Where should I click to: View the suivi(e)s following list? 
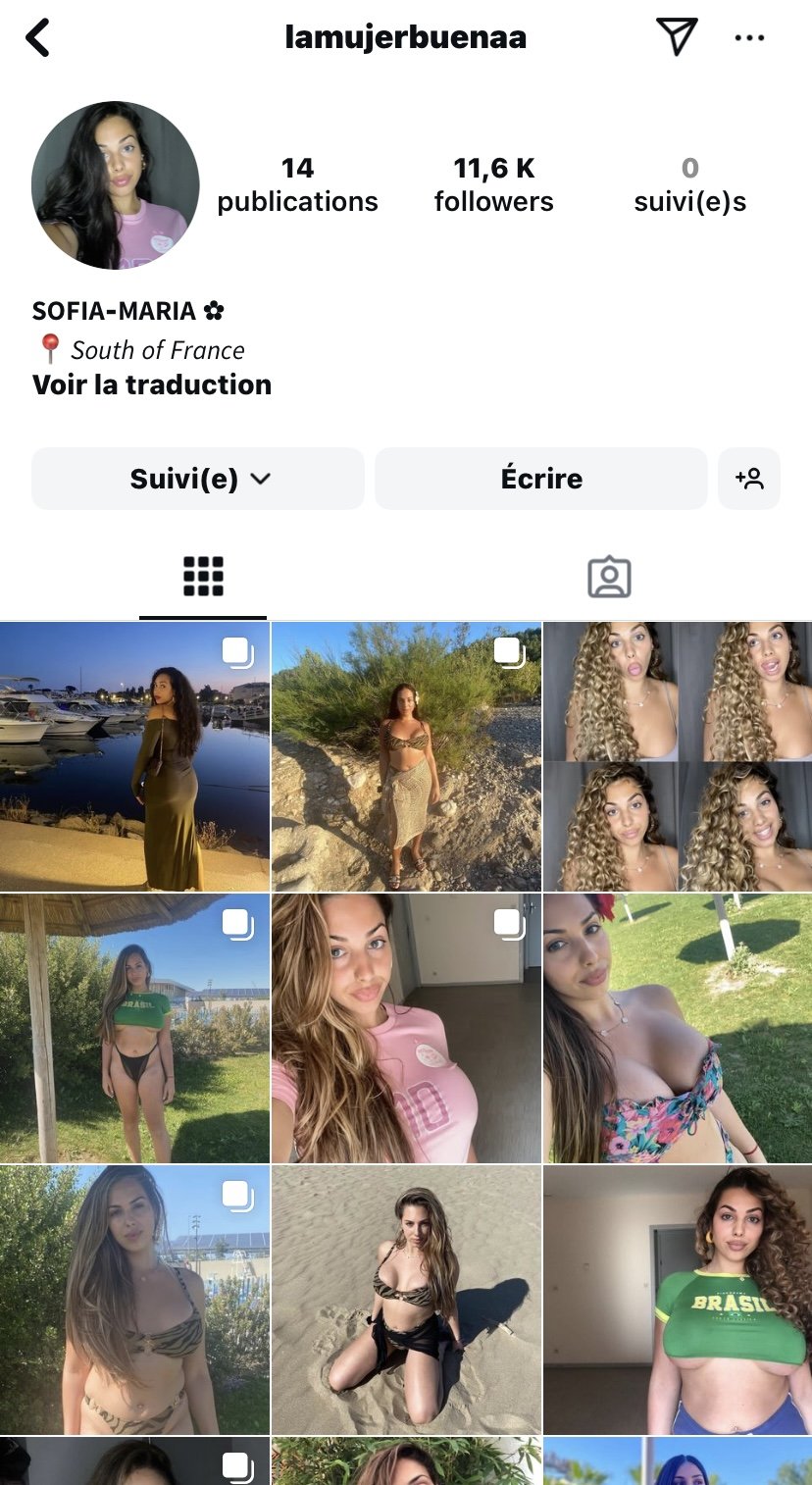tap(689, 184)
